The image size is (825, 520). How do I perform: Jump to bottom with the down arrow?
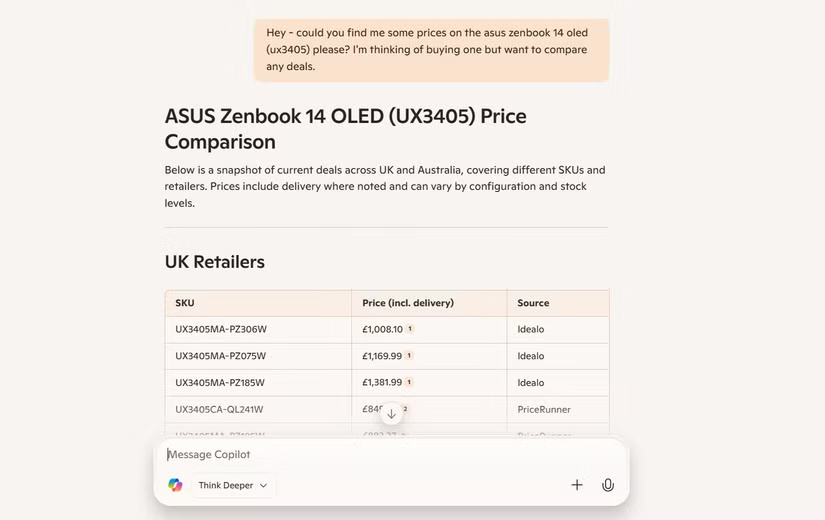(x=391, y=413)
